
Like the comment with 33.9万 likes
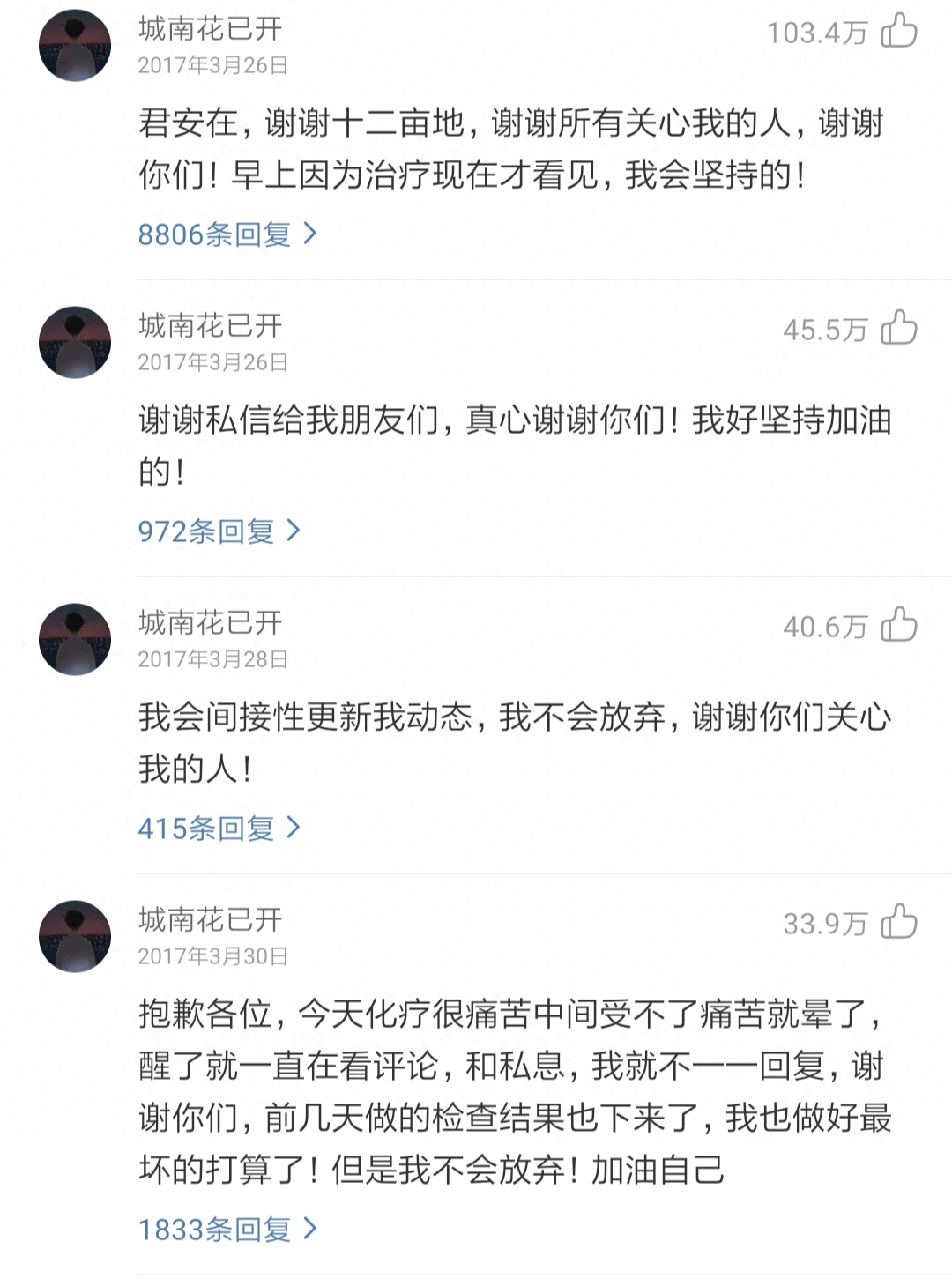899,922
